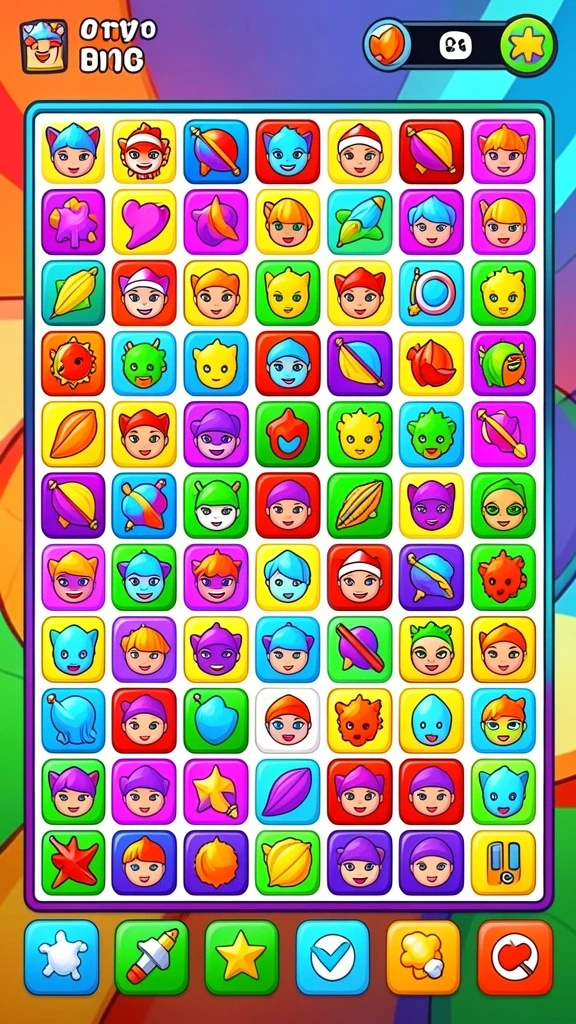The width and height of the screenshot is (576, 1024).
Task: Tap the red heart booster button
Action: pos(515,957)
